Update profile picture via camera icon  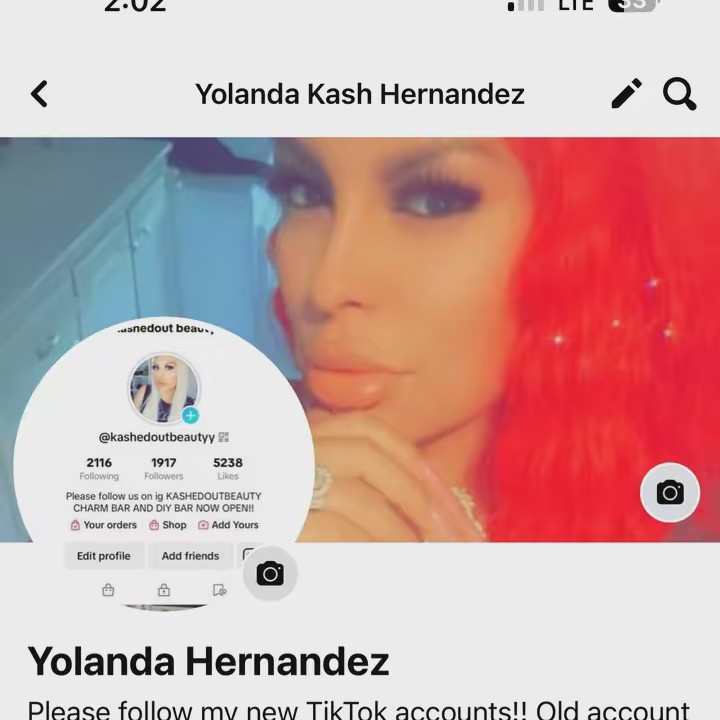[270, 574]
